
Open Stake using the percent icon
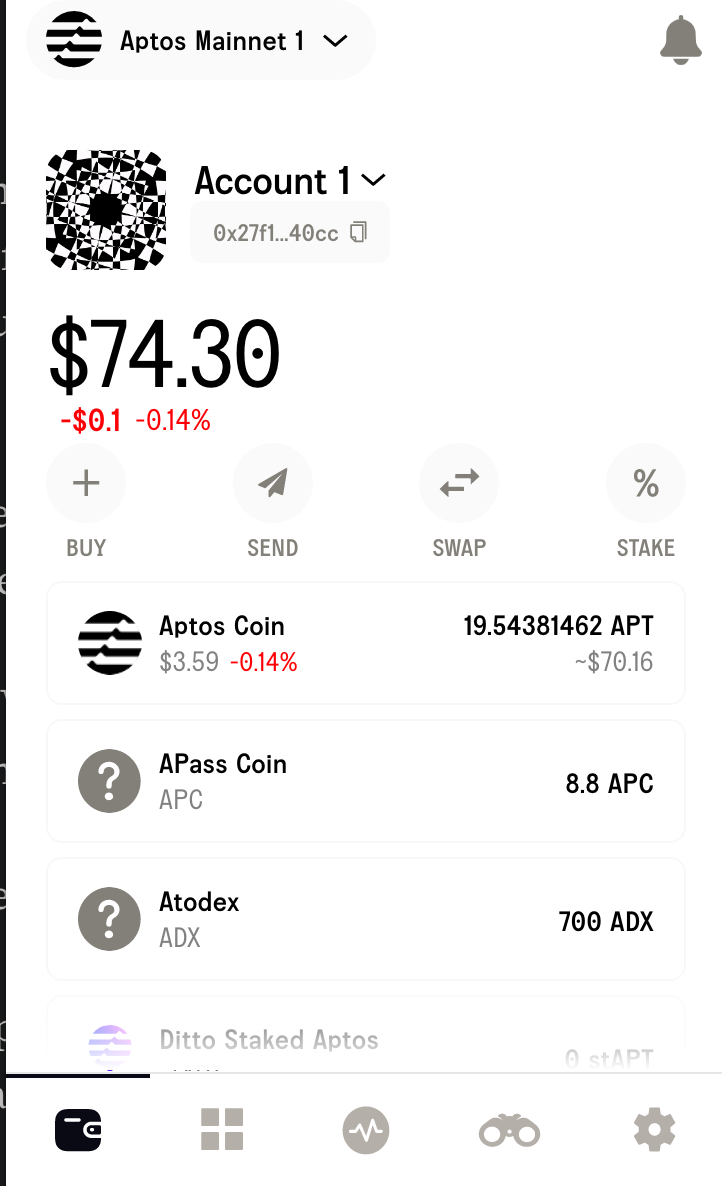click(645, 483)
